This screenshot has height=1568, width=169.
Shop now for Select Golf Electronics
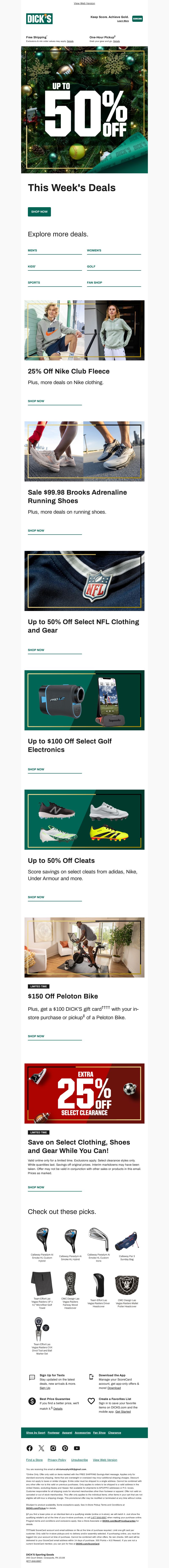(36, 769)
